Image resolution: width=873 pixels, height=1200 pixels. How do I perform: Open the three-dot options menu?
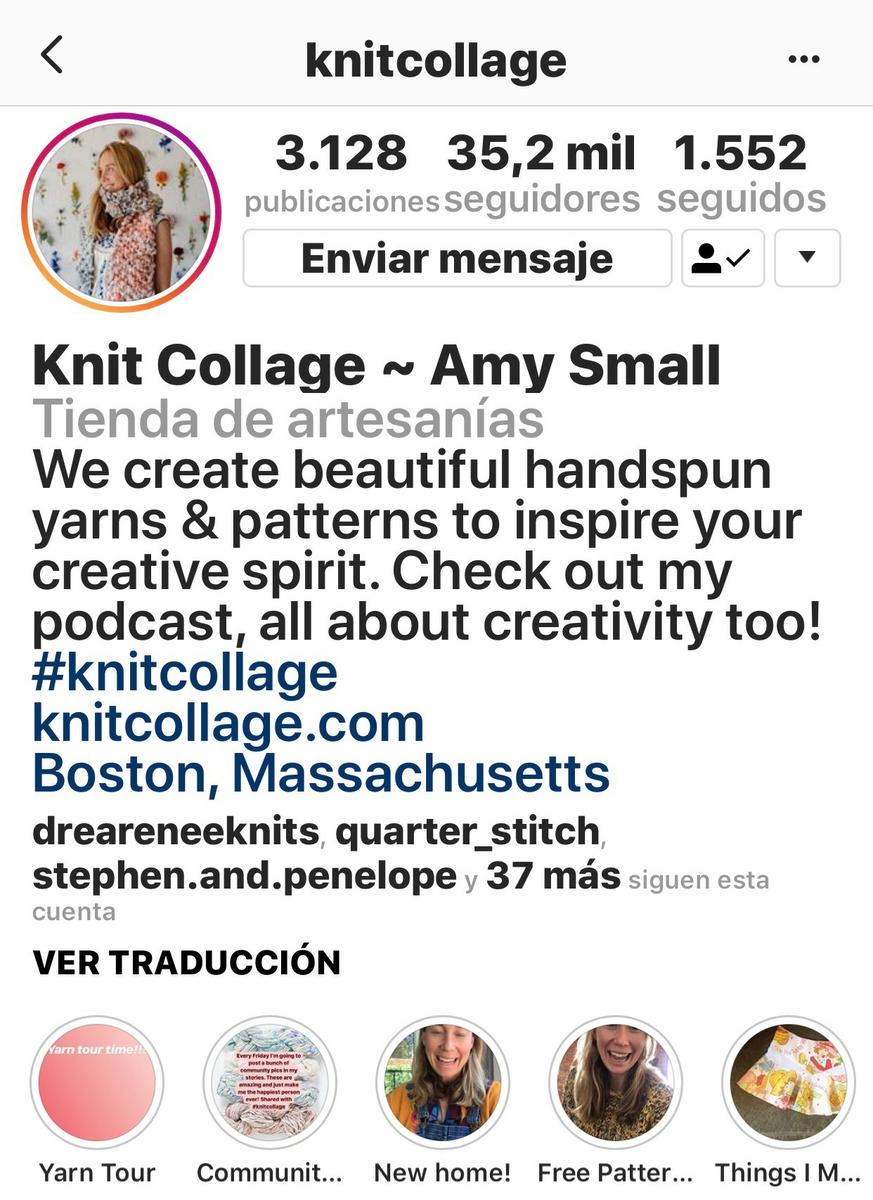(804, 60)
